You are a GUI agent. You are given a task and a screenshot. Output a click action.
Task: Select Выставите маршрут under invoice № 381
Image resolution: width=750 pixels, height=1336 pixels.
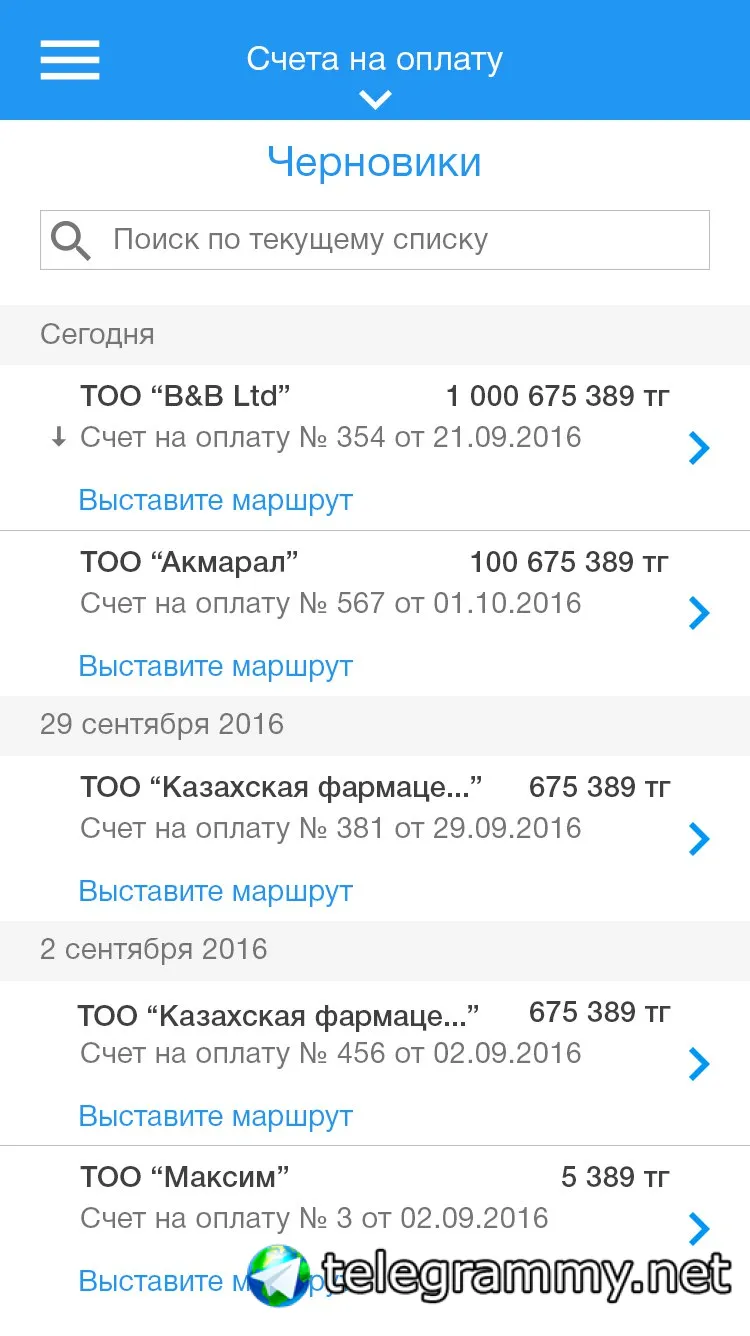click(x=216, y=891)
